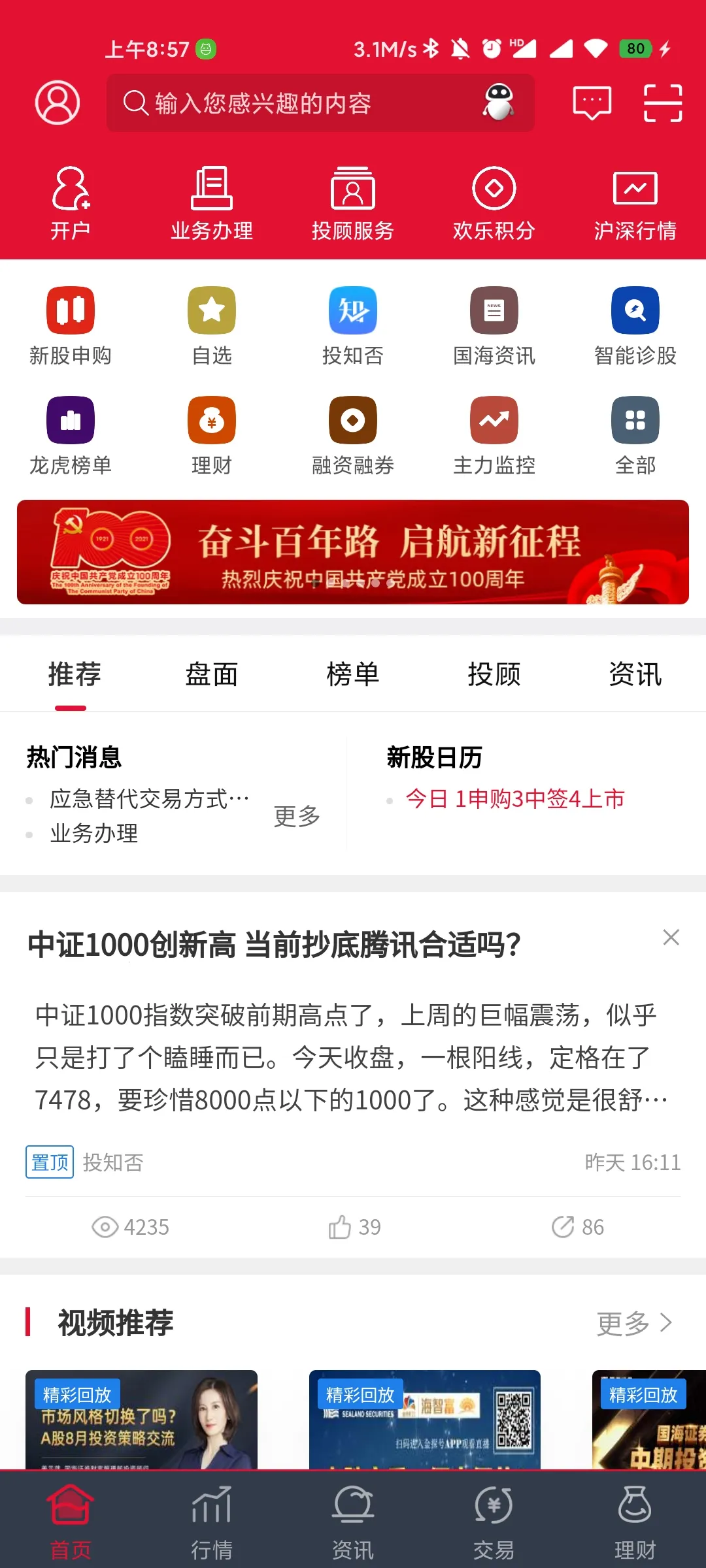Dismiss the 中证1000创新高 article card

tap(671, 938)
